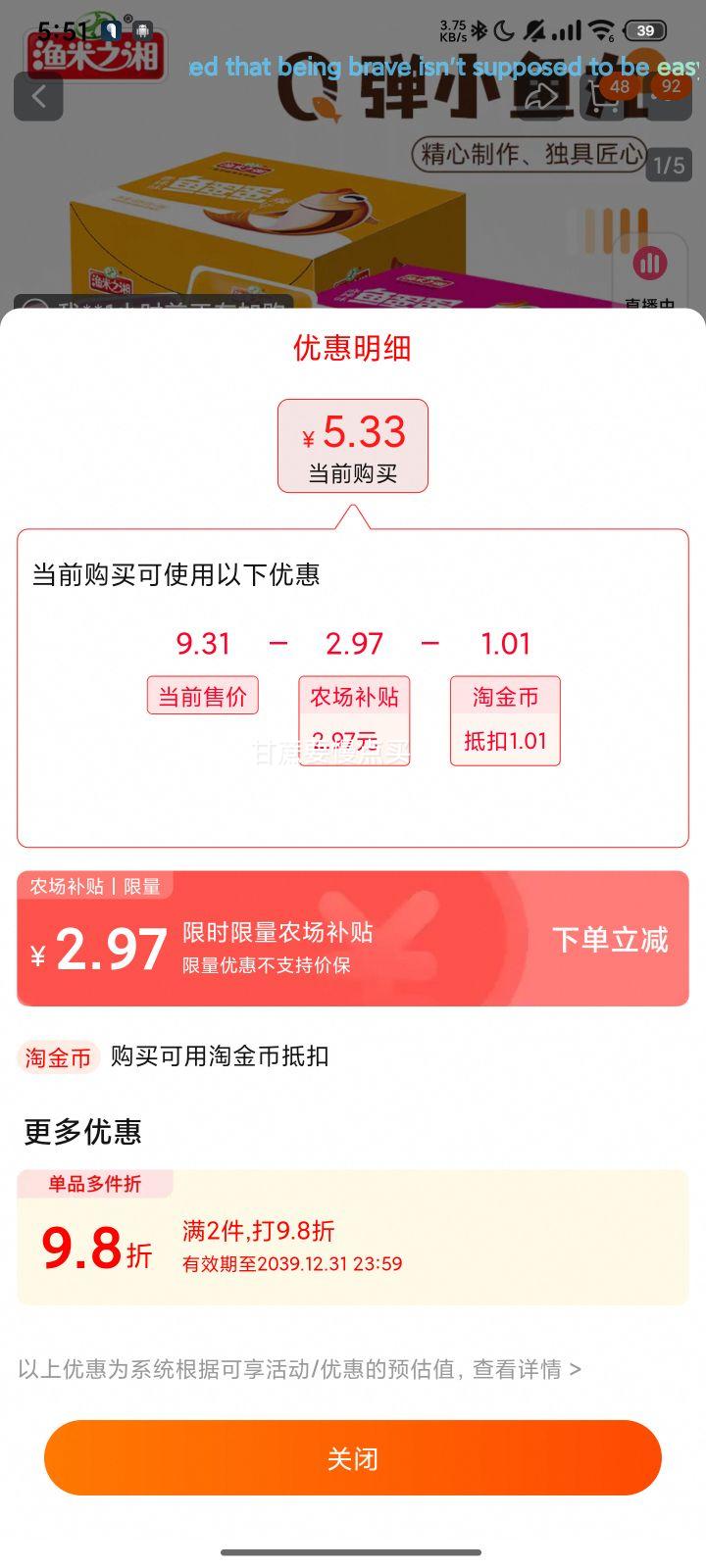Open the 直播中 live broadcast icon

(x=650, y=263)
